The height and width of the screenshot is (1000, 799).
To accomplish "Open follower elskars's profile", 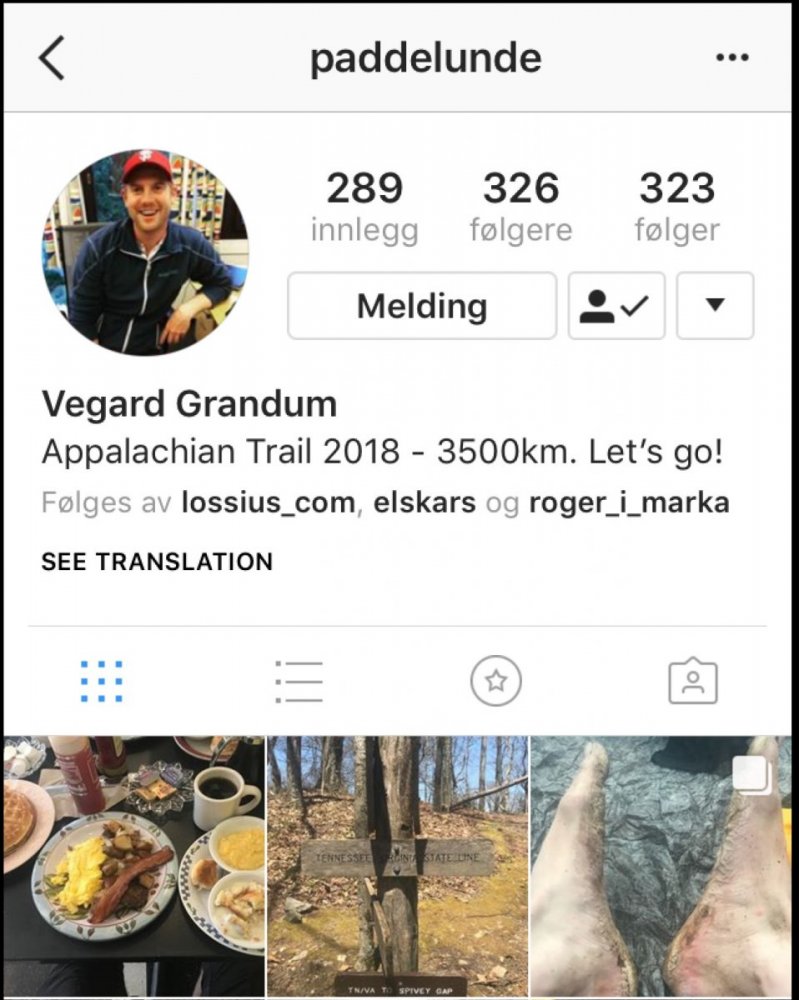I will tap(424, 503).
